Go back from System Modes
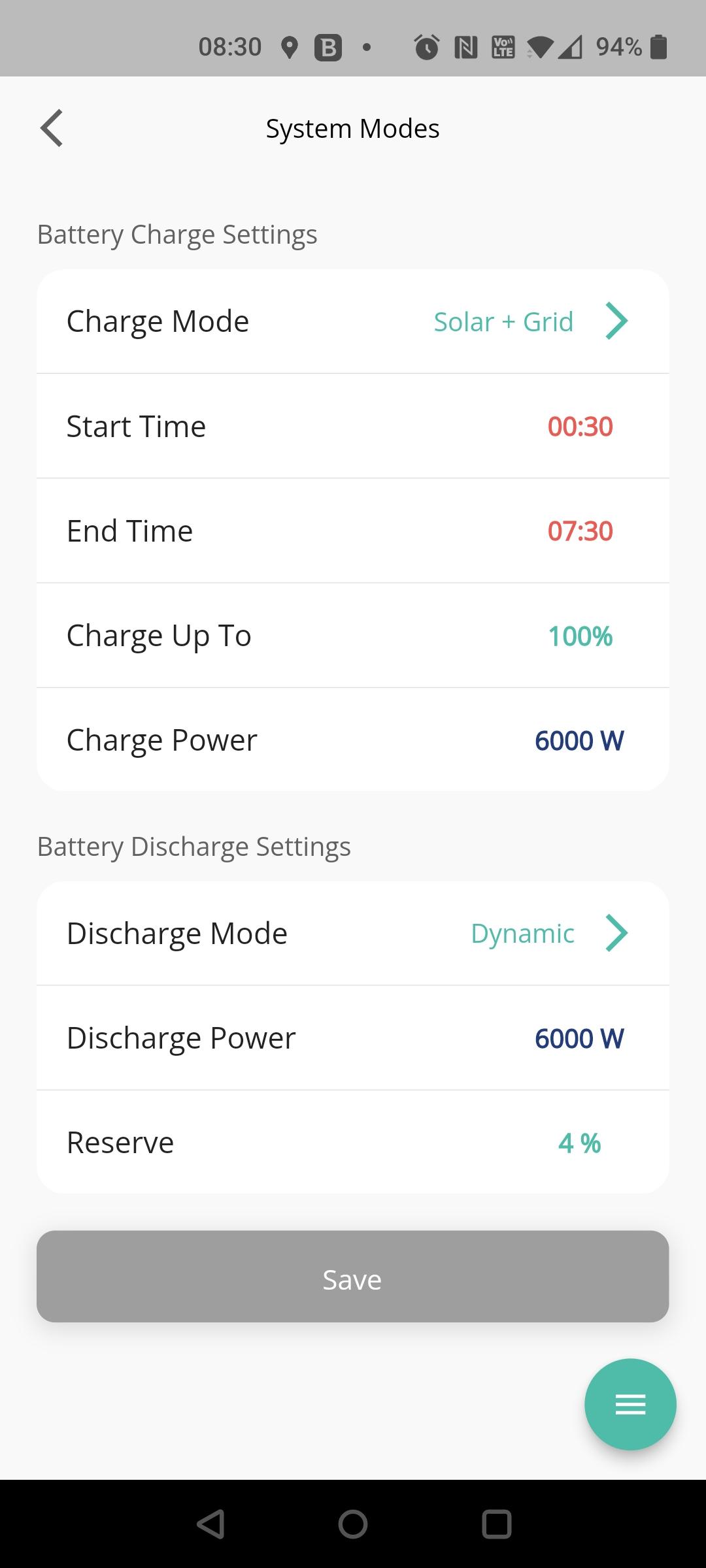706x1568 pixels. (x=52, y=128)
